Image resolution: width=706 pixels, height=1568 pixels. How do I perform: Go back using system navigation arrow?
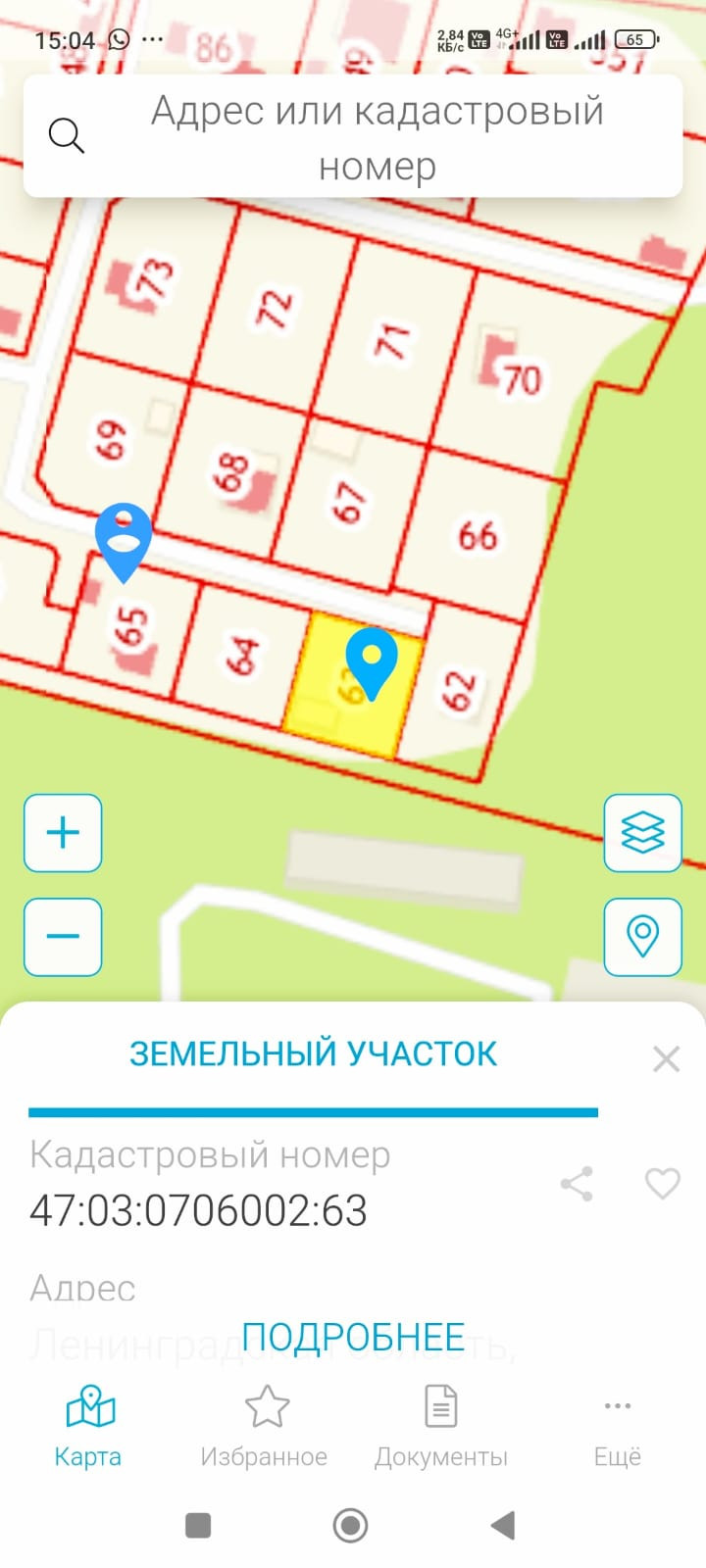(x=503, y=1525)
